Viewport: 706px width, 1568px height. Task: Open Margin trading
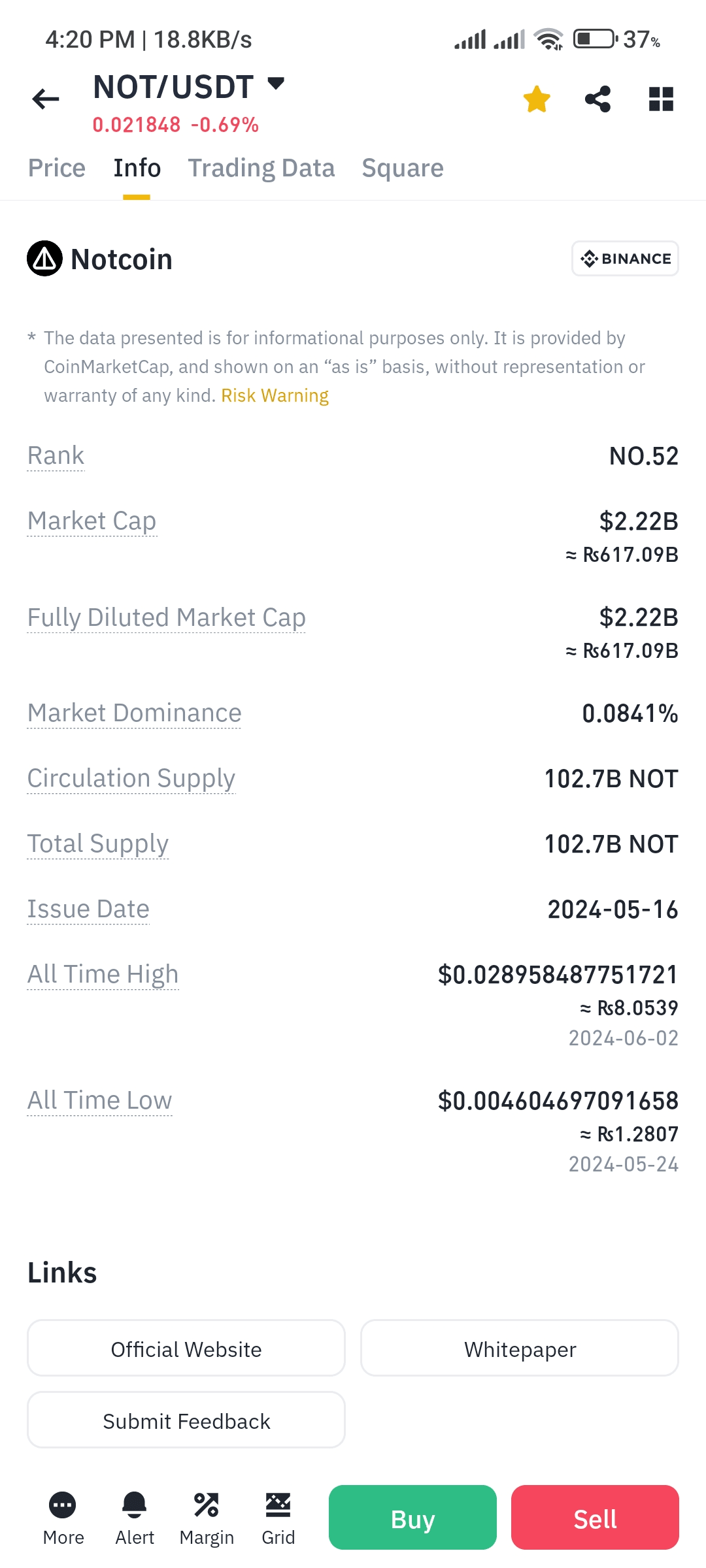pos(207,1518)
